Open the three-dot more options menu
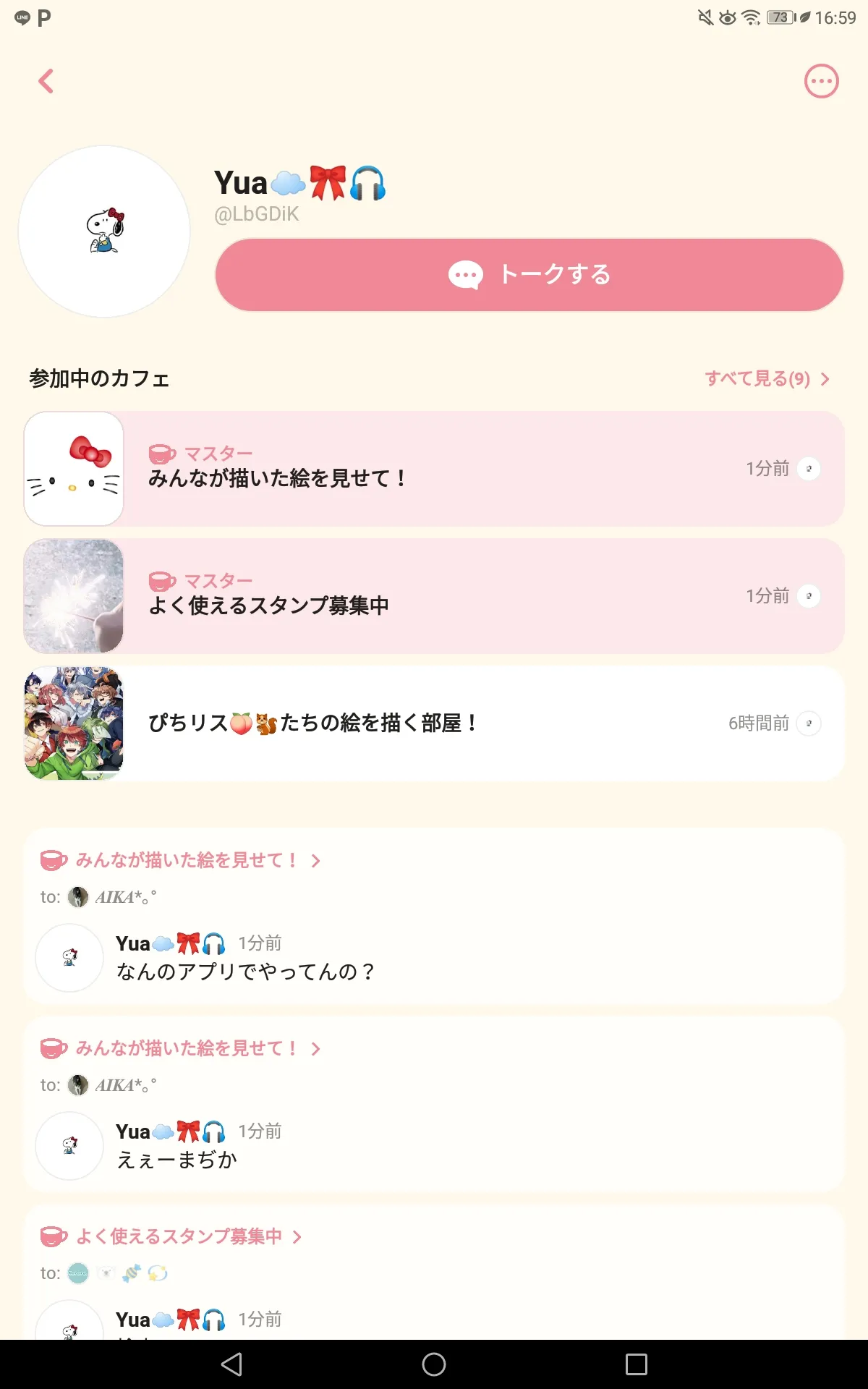This screenshot has height=1389, width=868. pyautogui.click(x=821, y=81)
